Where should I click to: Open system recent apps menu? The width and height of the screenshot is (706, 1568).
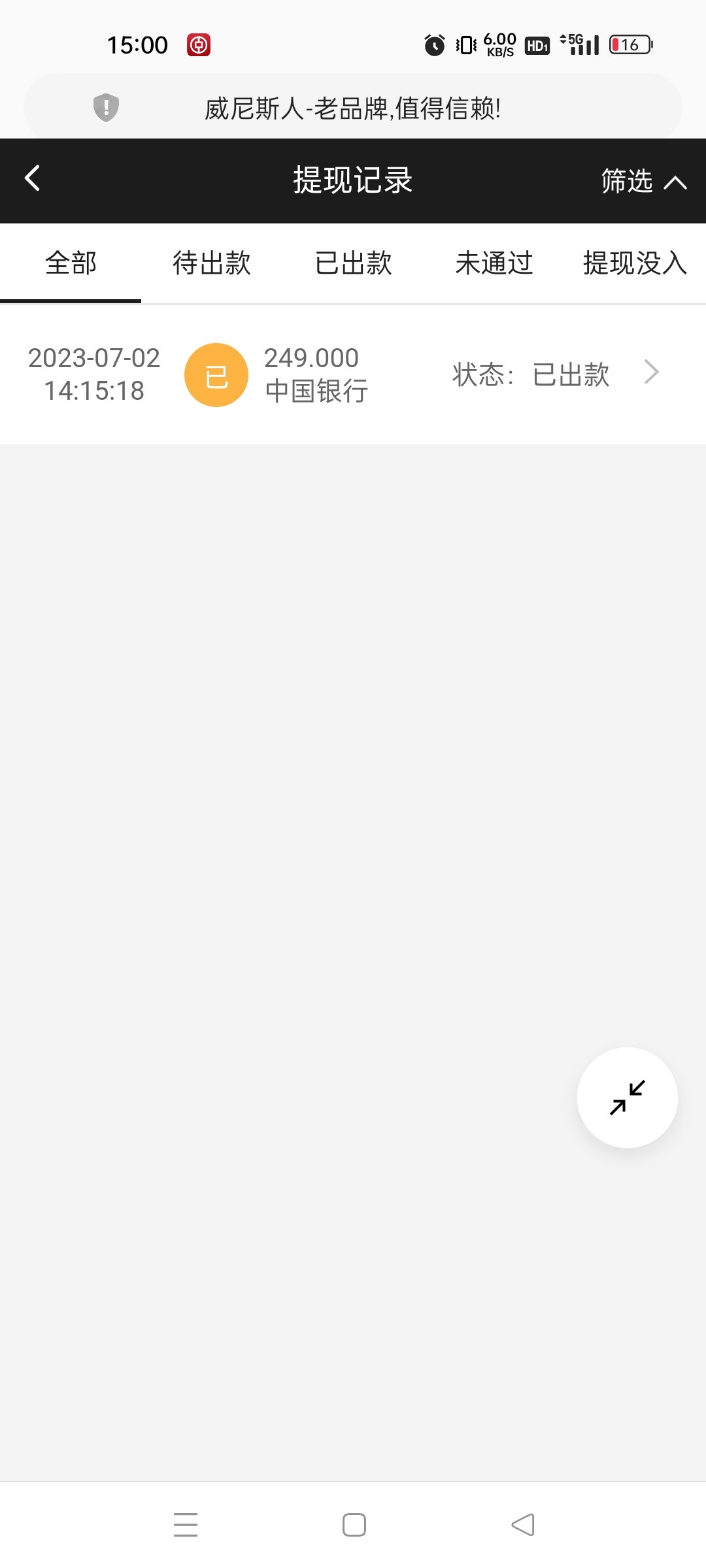pos(186,1525)
